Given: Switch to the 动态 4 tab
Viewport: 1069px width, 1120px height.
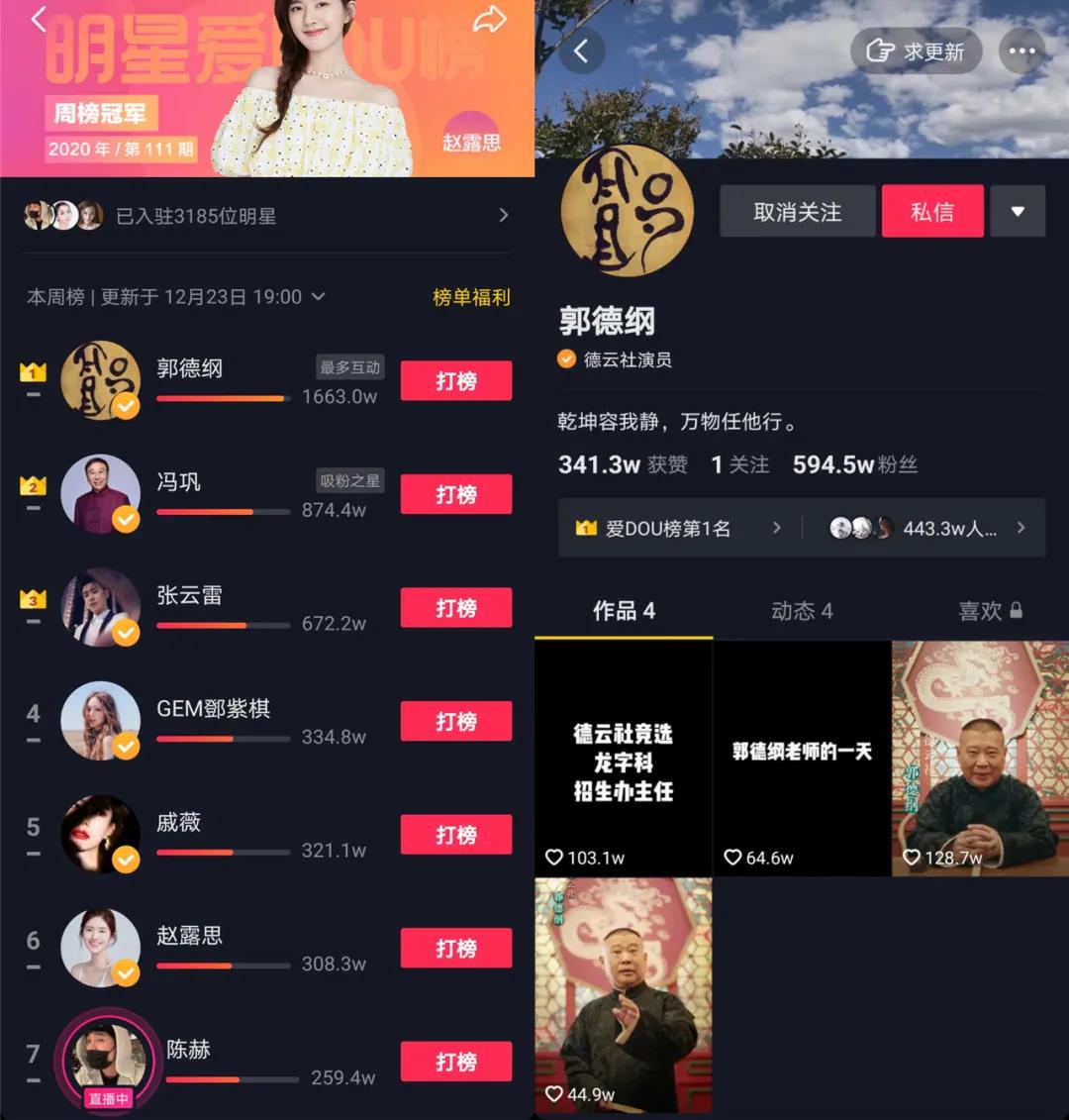Looking at the screenshot, I should [x=802, y=611].
